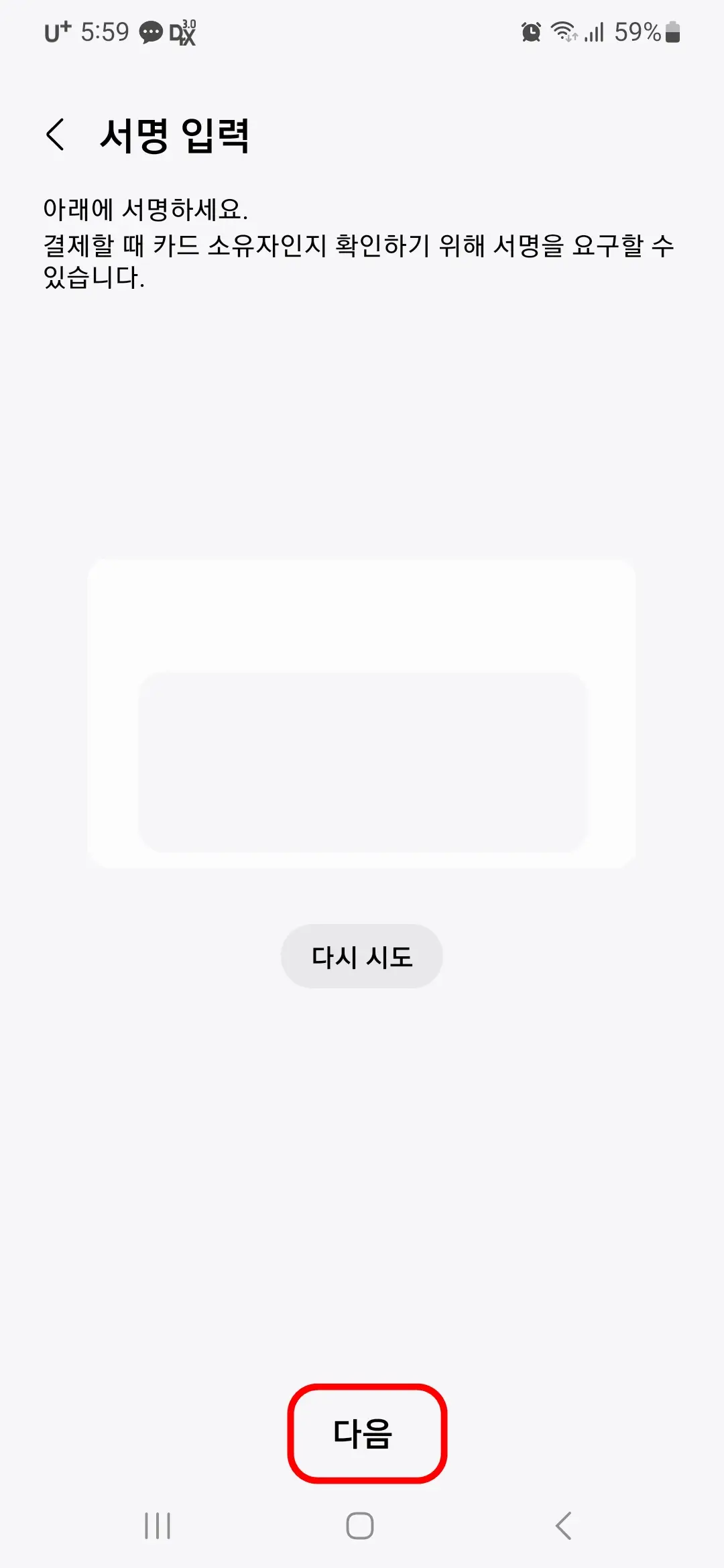
Task: Tap the messaging speech bubble status icon
Action: (150, 32)
